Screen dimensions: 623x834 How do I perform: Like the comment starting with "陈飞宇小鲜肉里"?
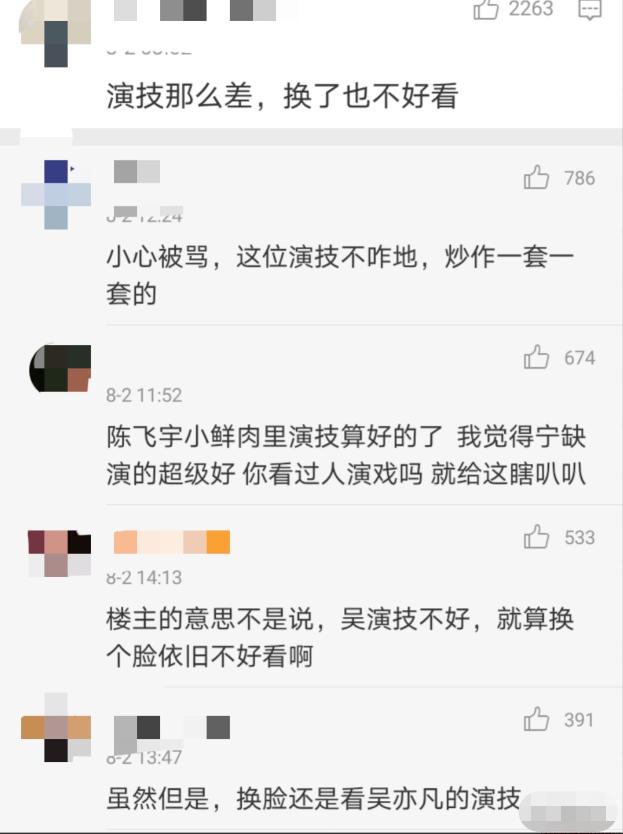coord(537,357)
